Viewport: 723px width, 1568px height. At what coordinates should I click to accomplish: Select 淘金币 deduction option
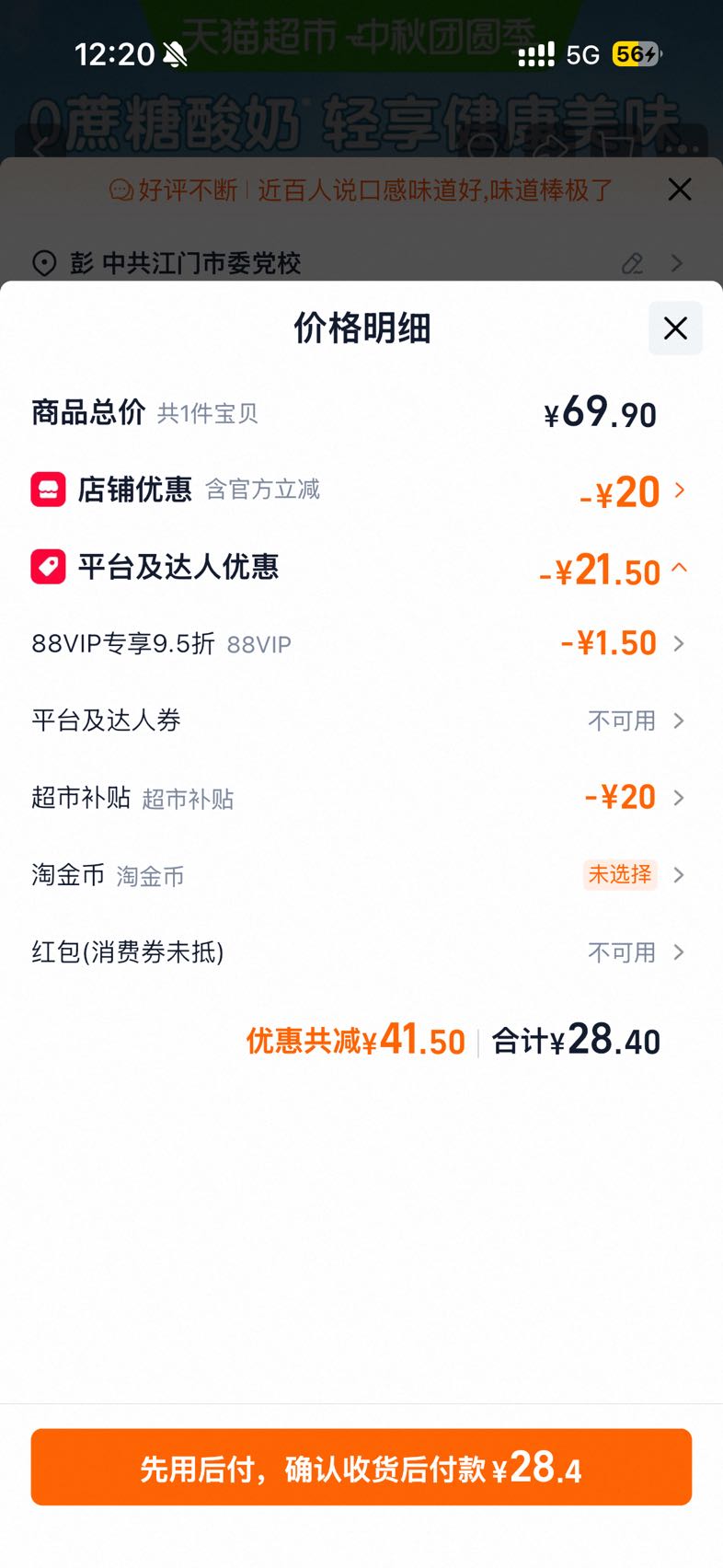click(x=361, y=875)
